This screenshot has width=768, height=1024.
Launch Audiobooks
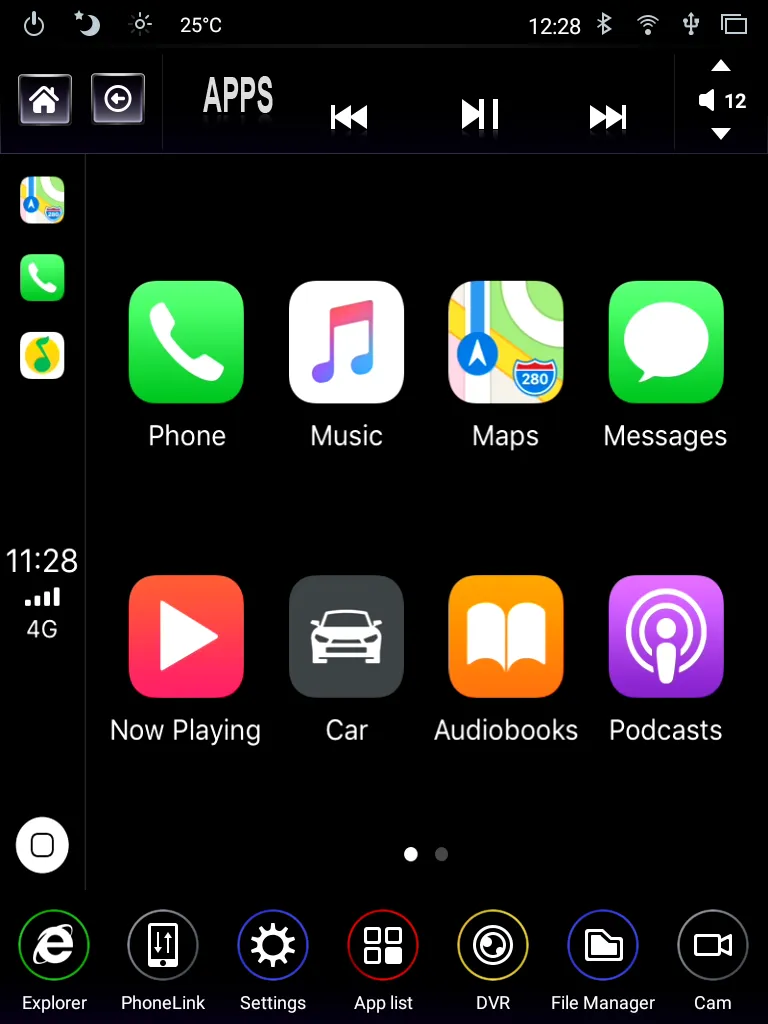(506, 636)
